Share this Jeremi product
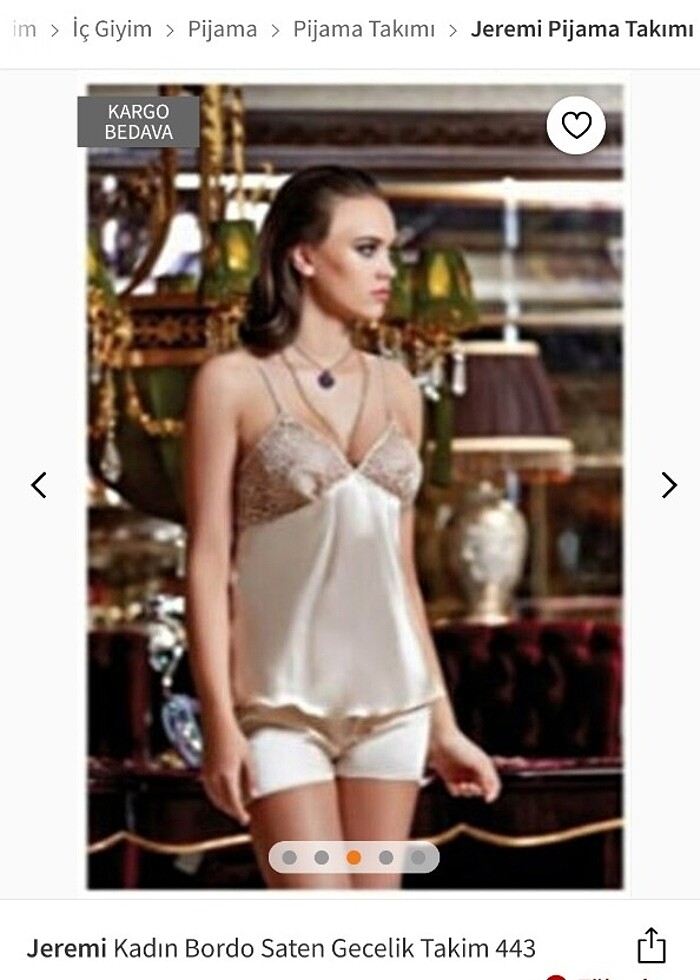 [651, 946]
